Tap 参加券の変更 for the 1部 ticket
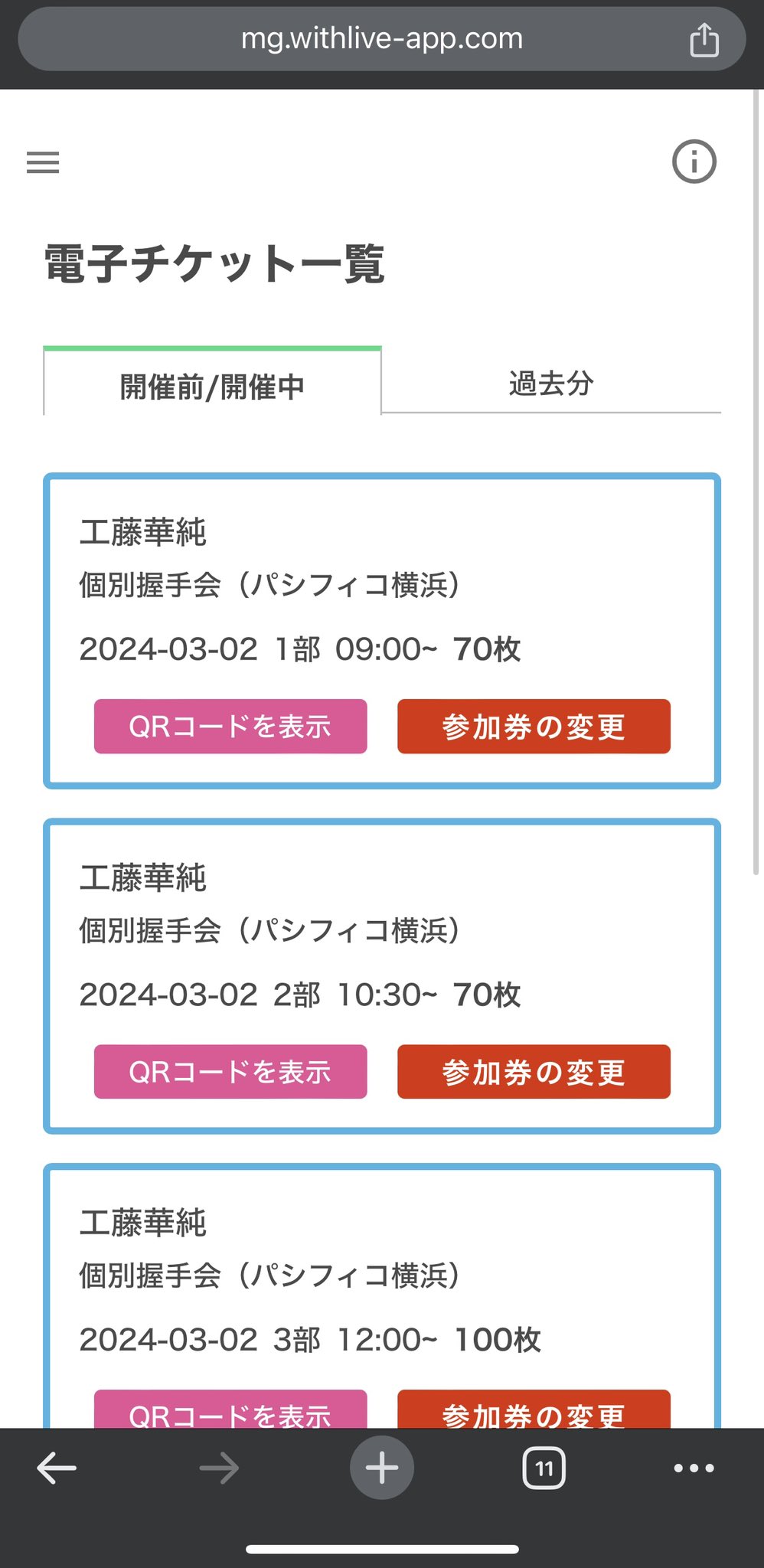 tap(534, 726)
